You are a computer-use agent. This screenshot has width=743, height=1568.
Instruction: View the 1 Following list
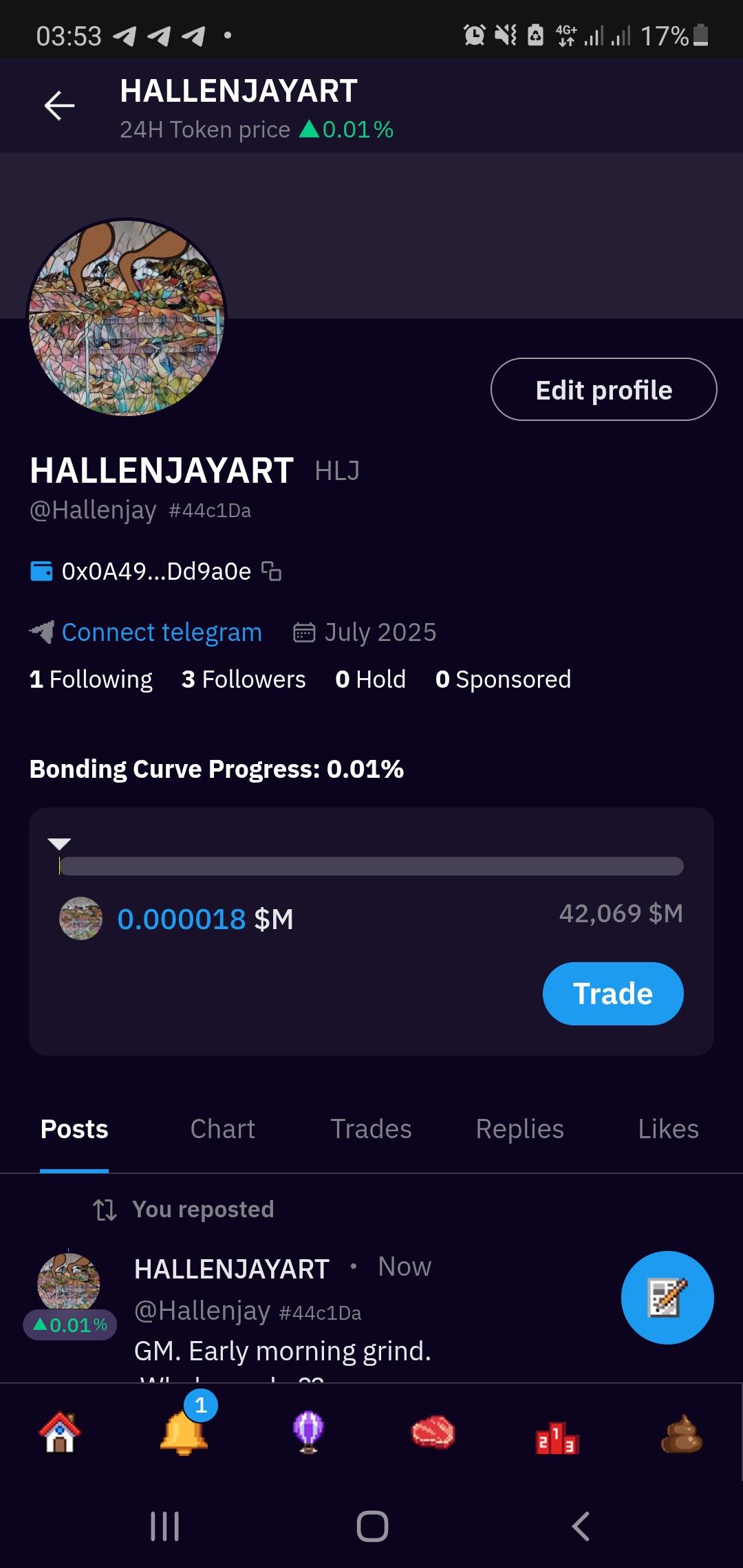tap(91, 679)
